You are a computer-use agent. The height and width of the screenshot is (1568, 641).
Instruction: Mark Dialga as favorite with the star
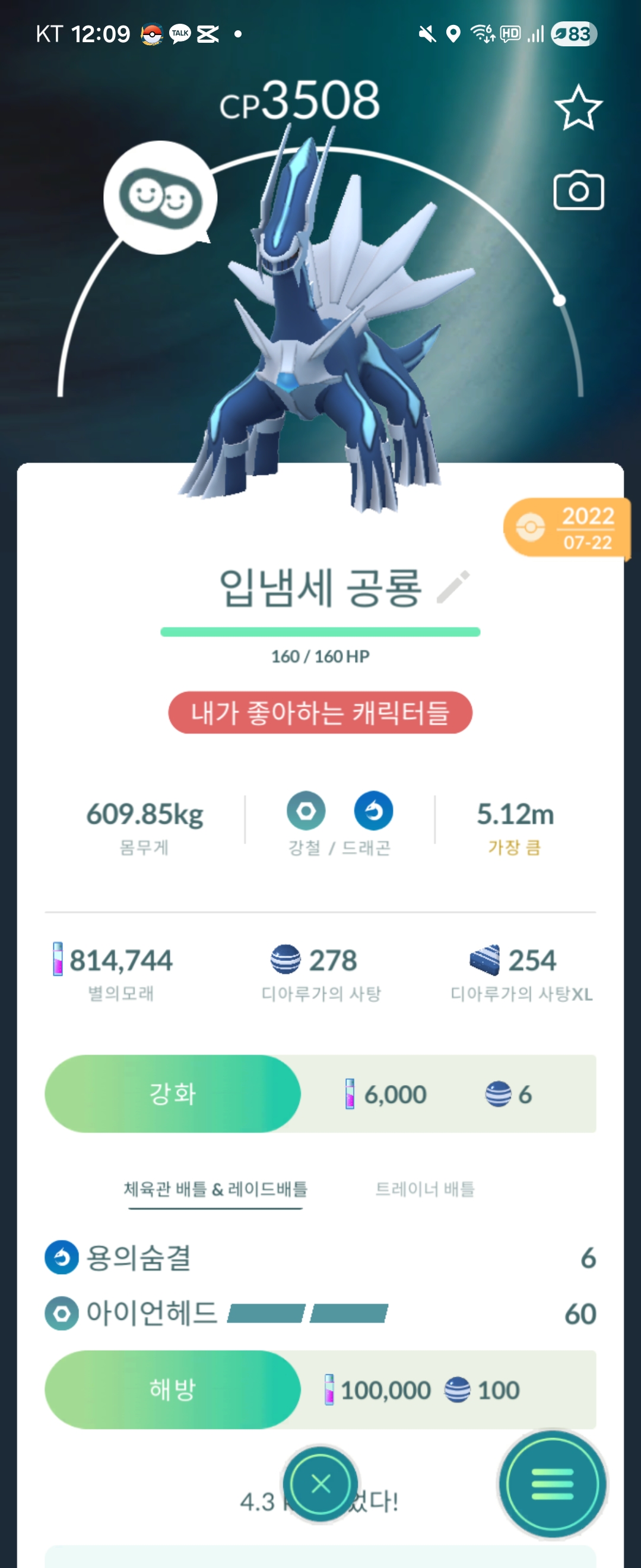tap(577, 108)
